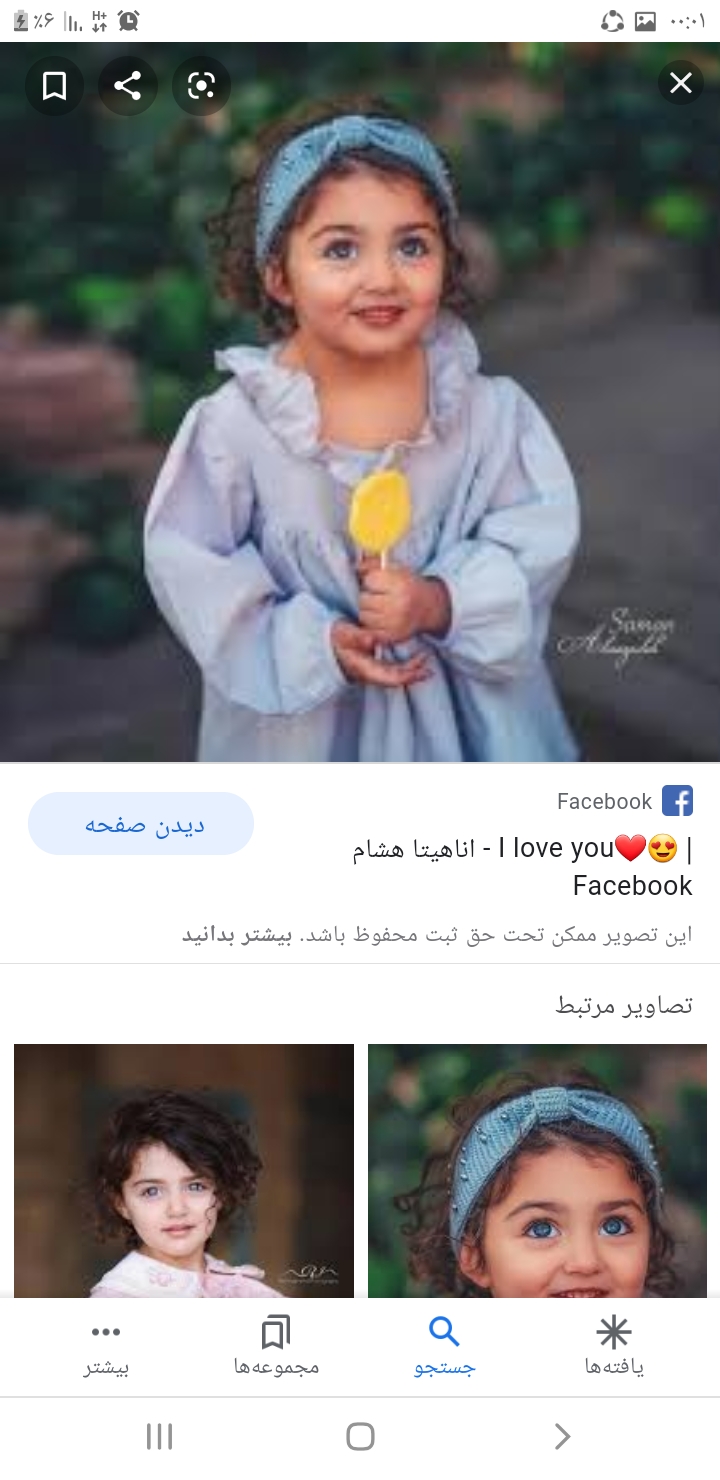Open related image of girl in pink
720x1480 pixels.
(184, 1170)
